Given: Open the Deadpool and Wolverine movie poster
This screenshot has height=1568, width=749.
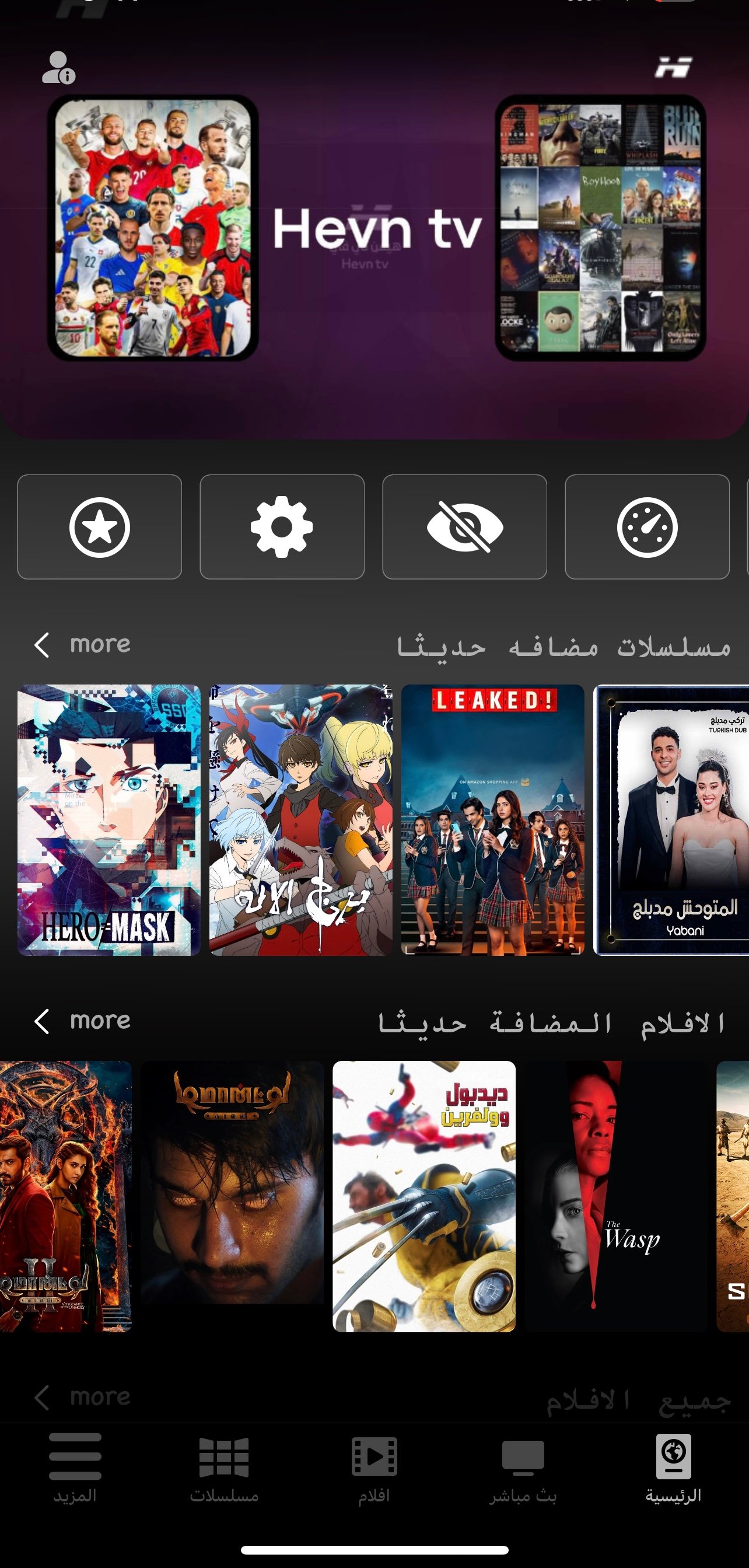Looking at the screenshot, I should [x=423, y=1188].
